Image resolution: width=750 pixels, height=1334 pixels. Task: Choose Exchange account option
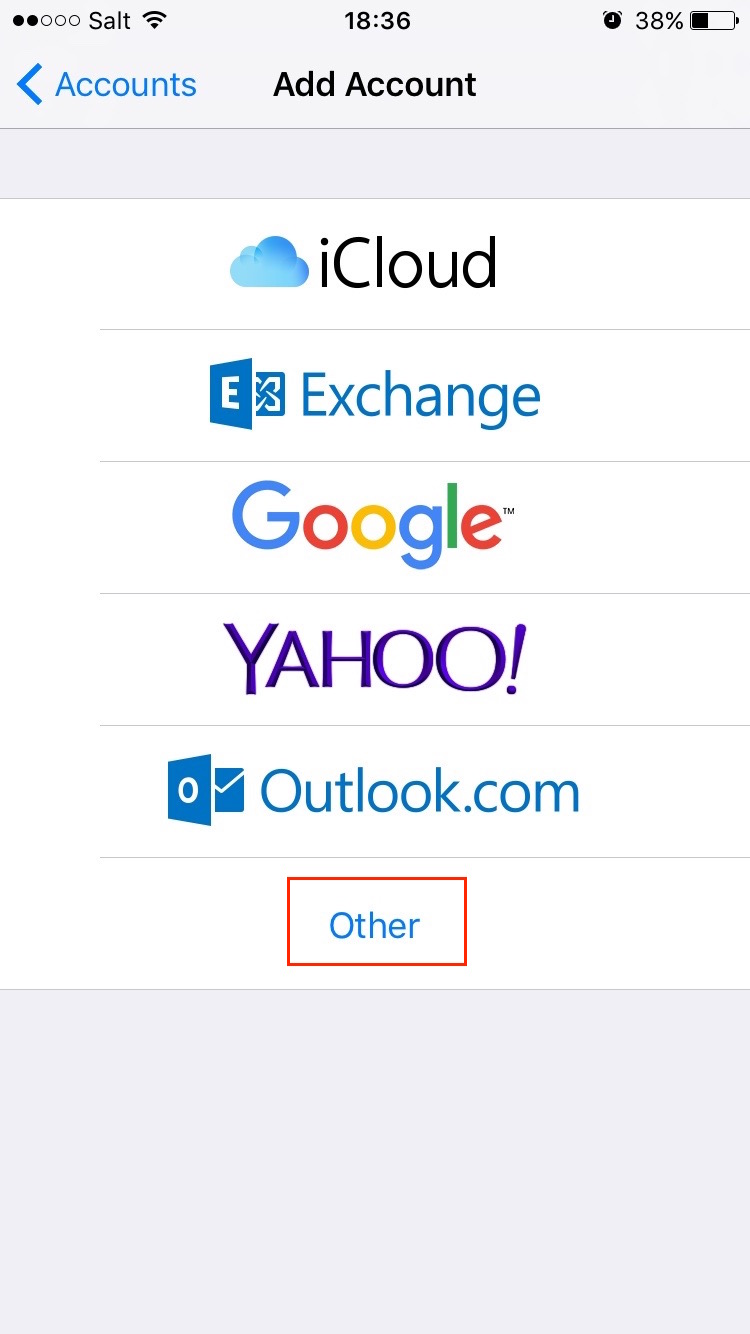[x=375, y=396]
